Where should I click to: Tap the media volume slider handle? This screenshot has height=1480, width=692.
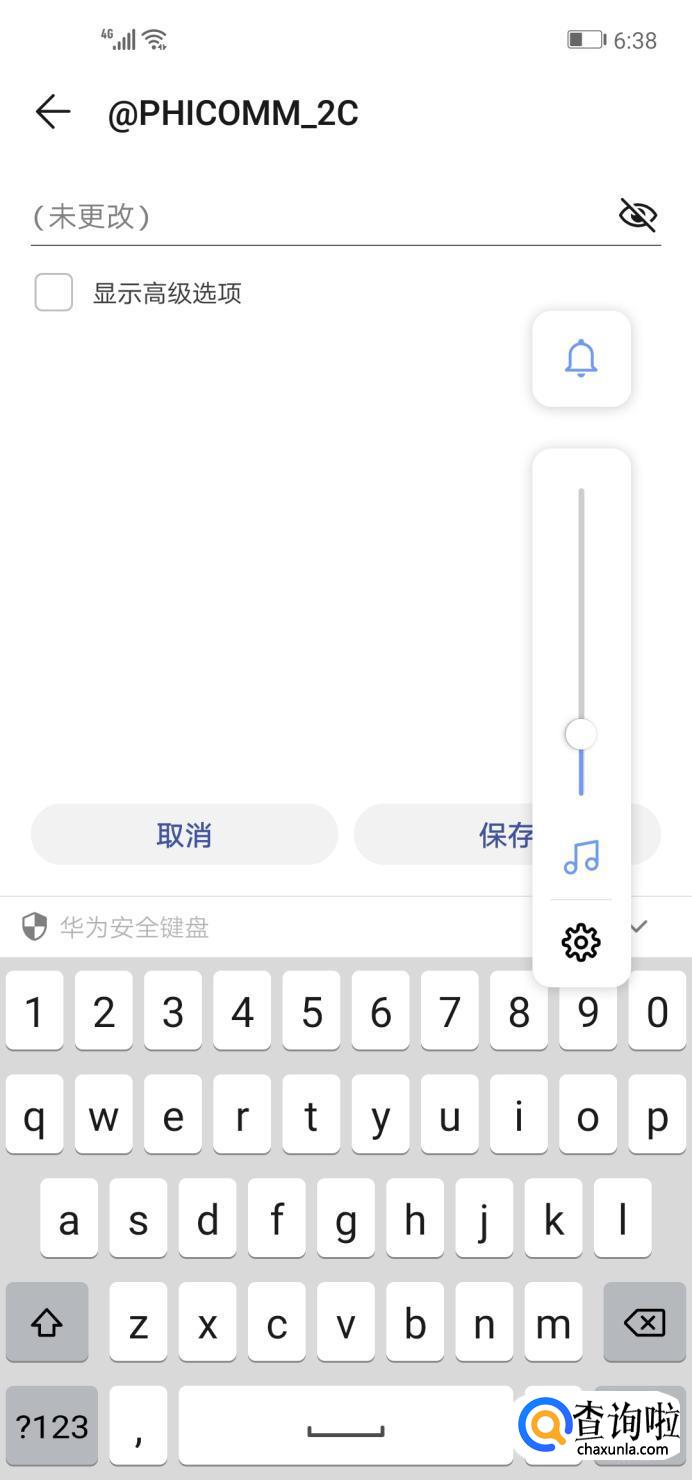[581, 735]
